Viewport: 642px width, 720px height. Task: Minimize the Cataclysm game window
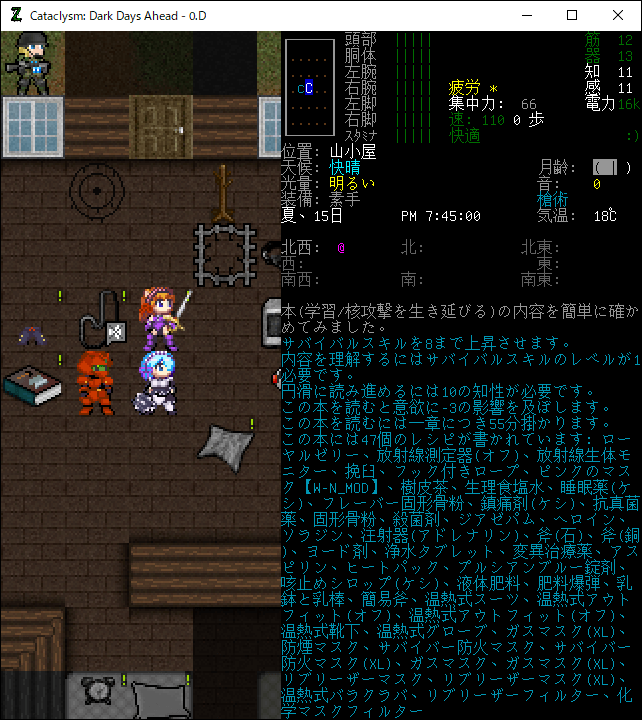coord(525,15)
